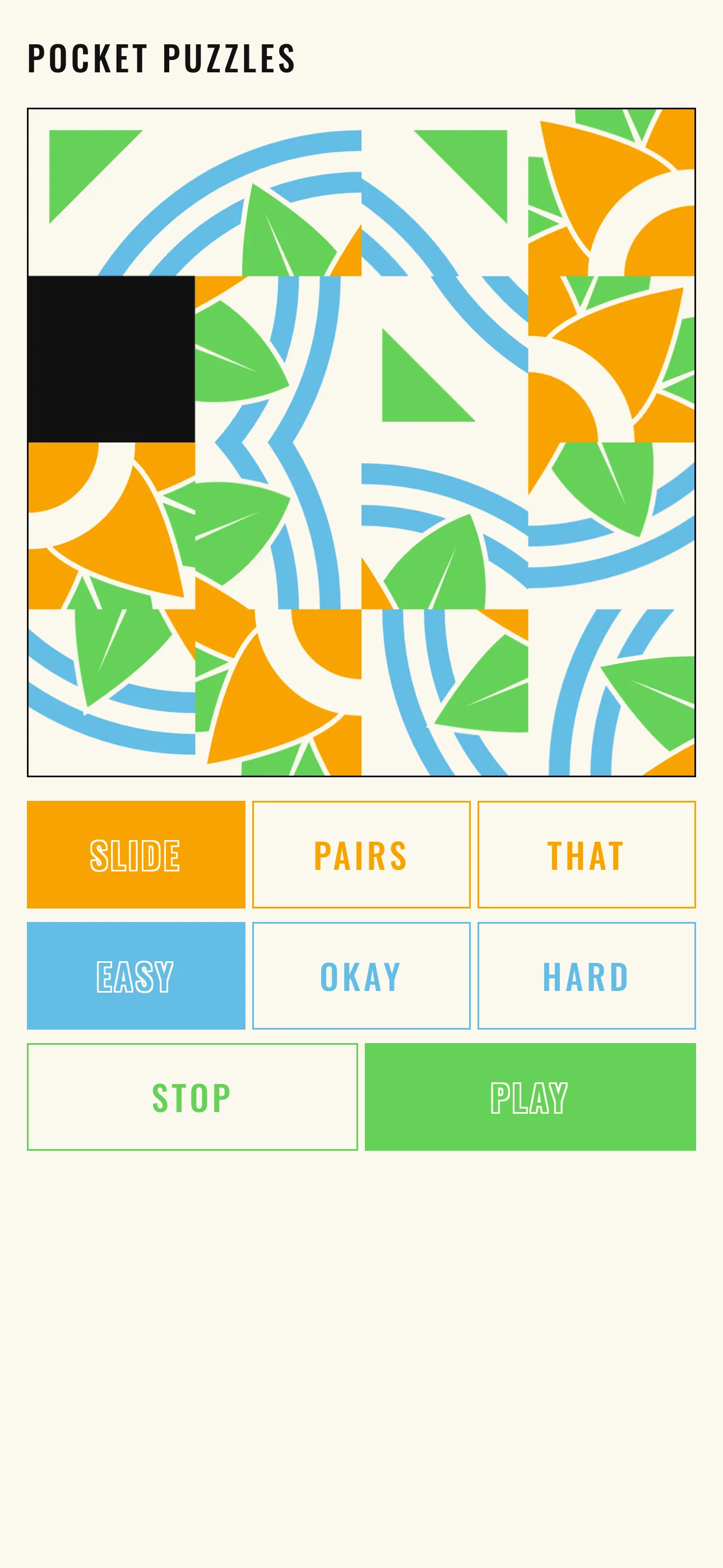Slide the tile right of the black gap
The width and height of the screenshot is (723, 1568).
point(278,359)
